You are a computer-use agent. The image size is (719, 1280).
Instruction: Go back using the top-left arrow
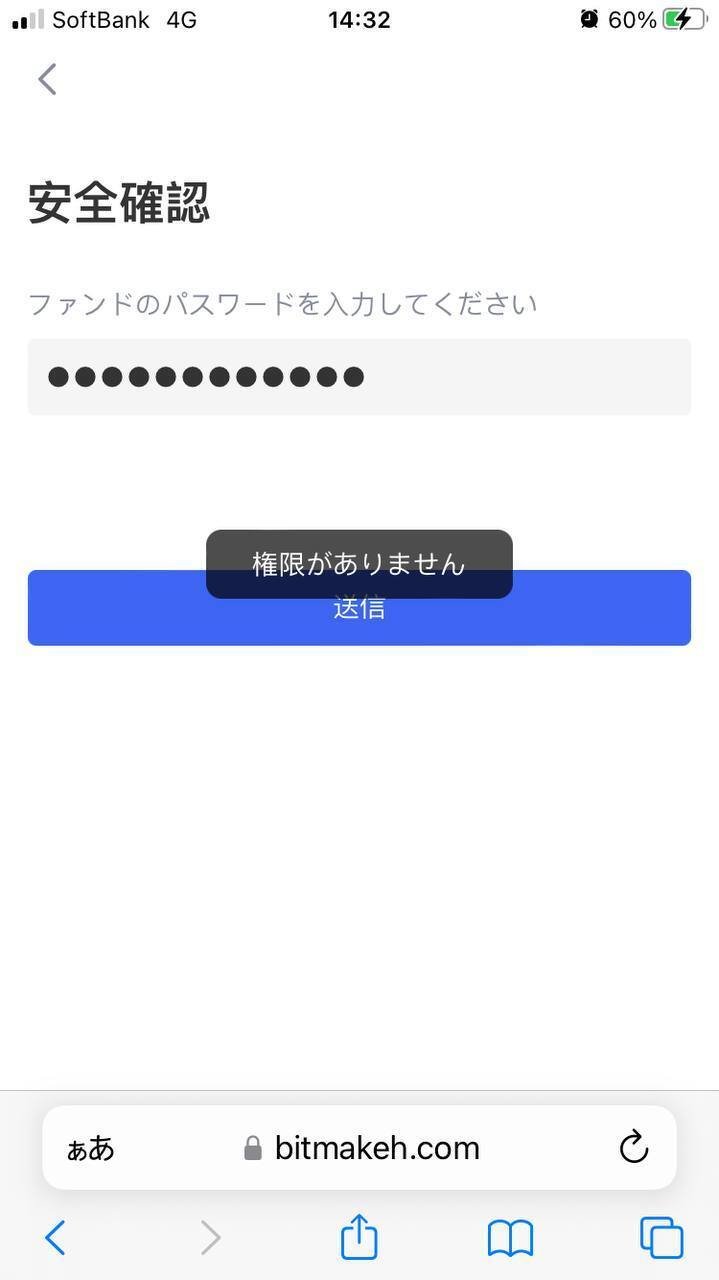pyautogui.click(x=47, y=79)
